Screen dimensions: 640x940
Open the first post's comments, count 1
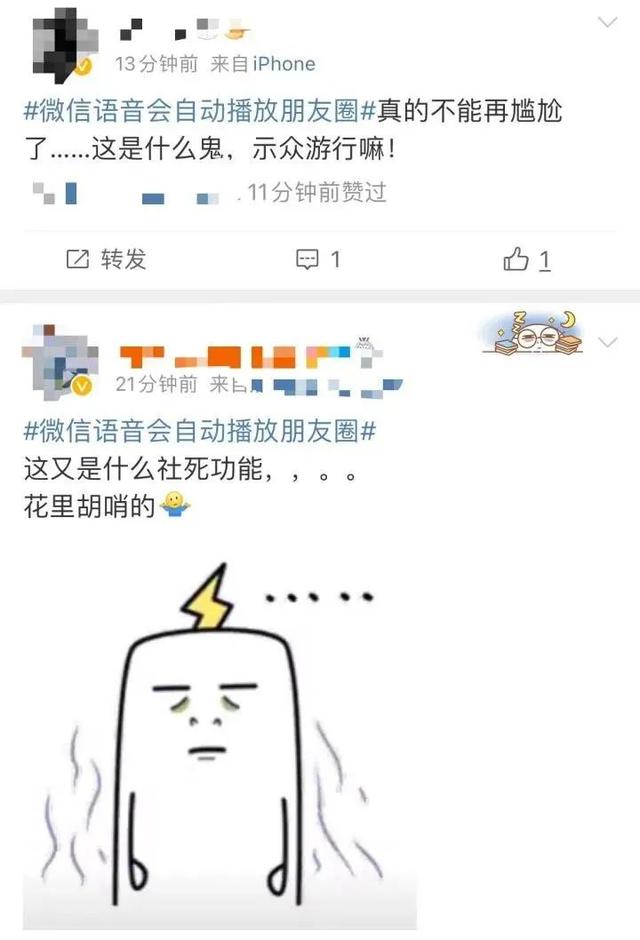[319, 260]
